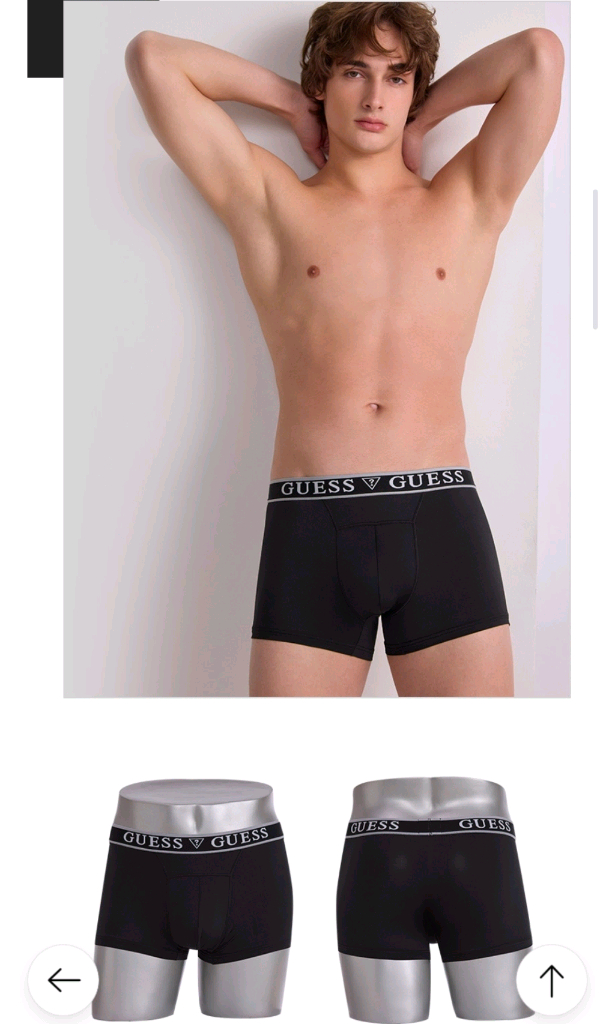The height and width of the screenshot is (1024, 615).
Task: Open the main model product photo
Action: (316, 348)
